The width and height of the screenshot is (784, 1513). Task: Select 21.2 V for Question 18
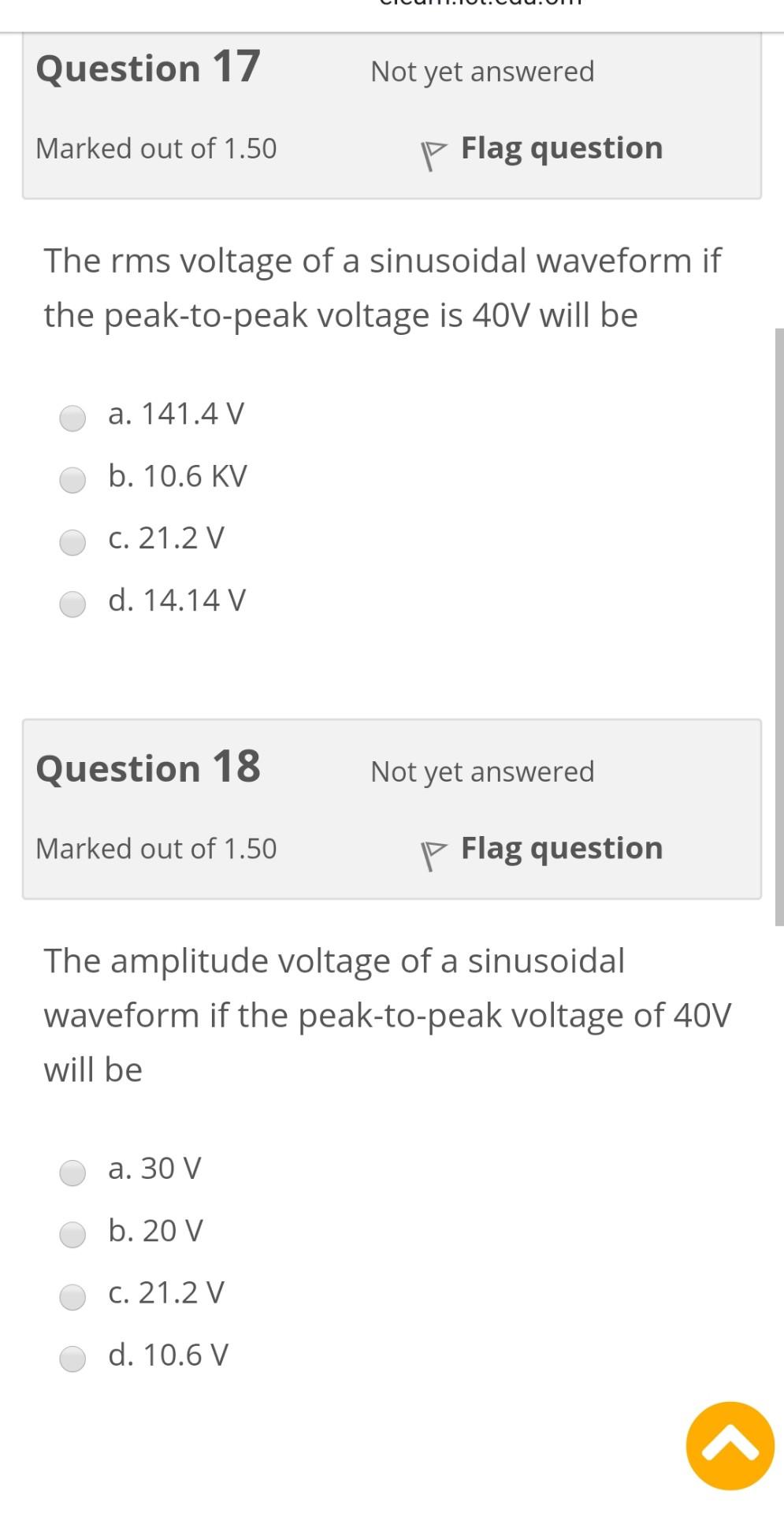pyautogui.click(x=73, y=1296)
